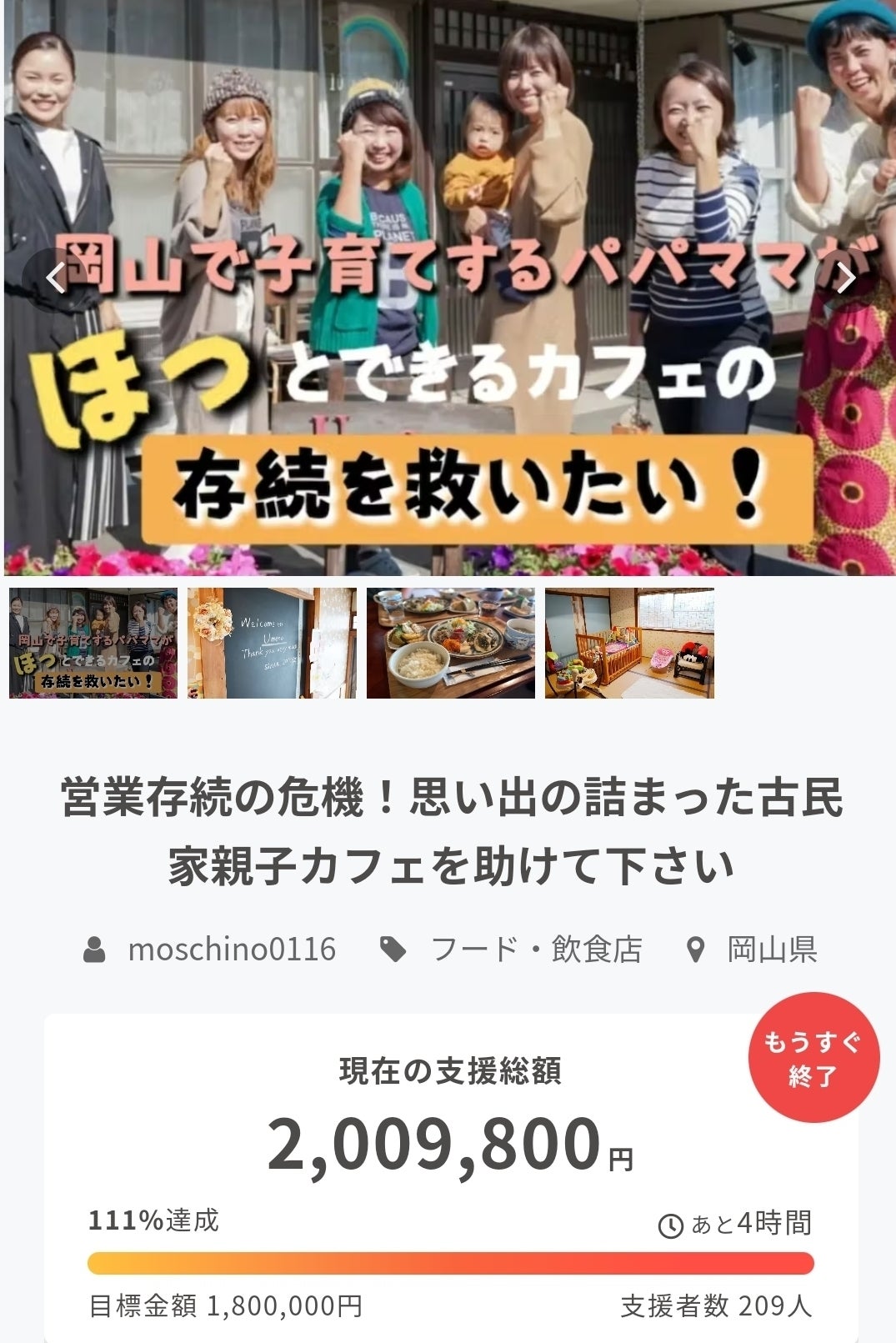Select the lunch plate food thumbnail
Screen dimensions: 896x1343
coord(451,644)
